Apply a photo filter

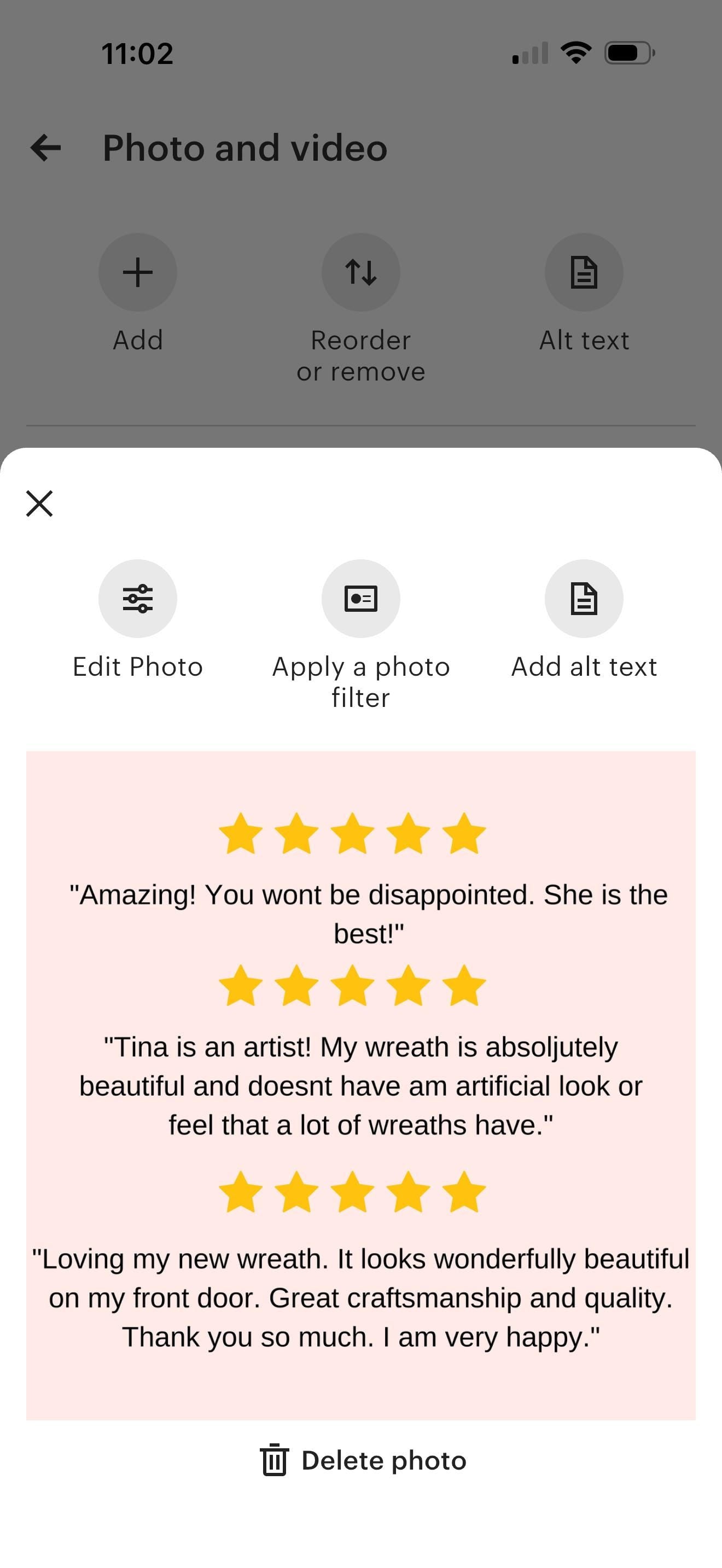click(x=360, y=598)
